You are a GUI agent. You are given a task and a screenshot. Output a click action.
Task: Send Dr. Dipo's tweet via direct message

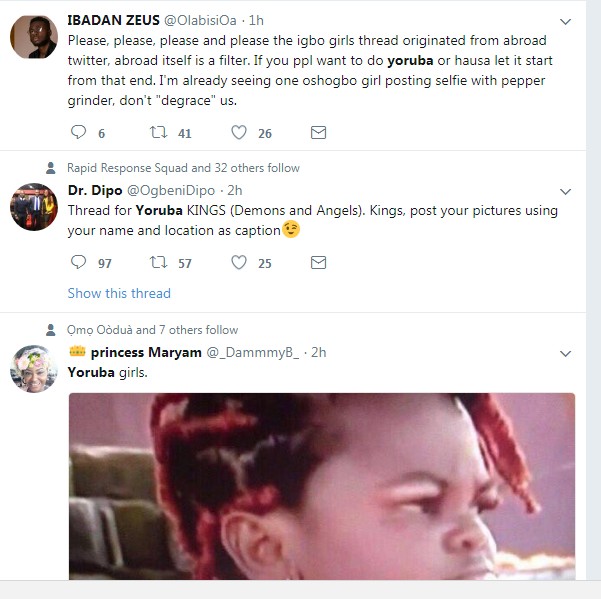[318, 263]
